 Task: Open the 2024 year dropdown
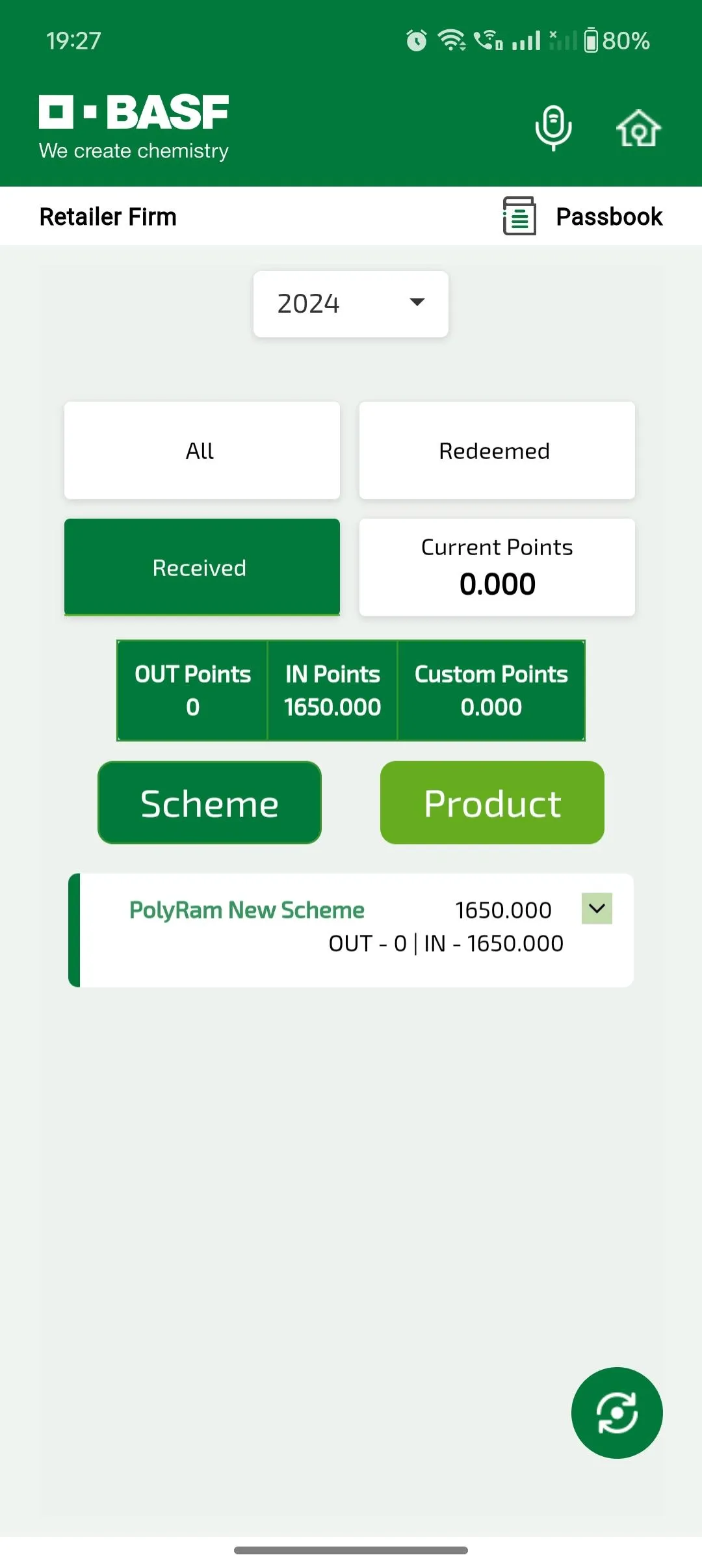coord(350,304)
